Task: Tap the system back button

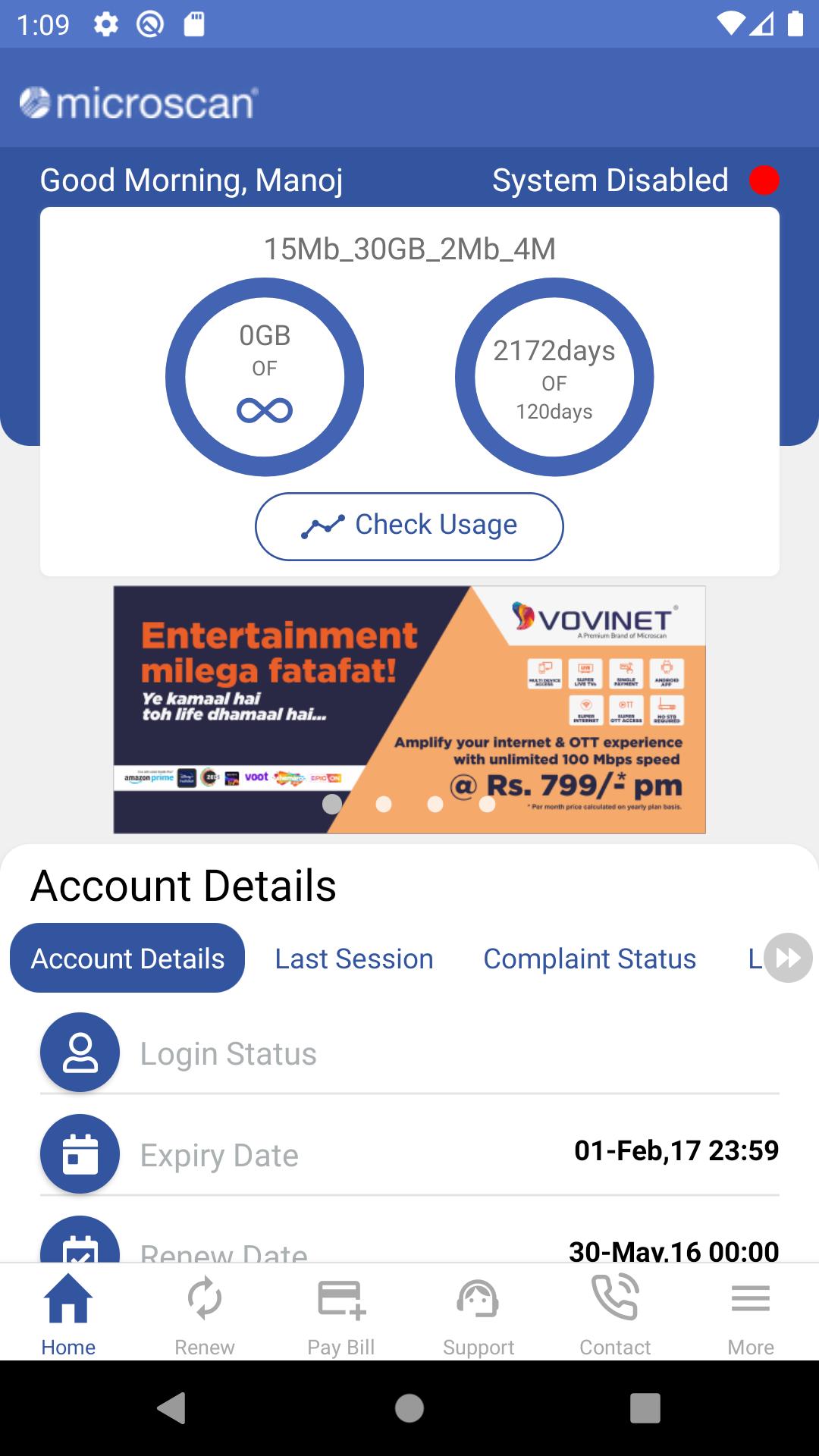Action: (x=171, y=1408)
